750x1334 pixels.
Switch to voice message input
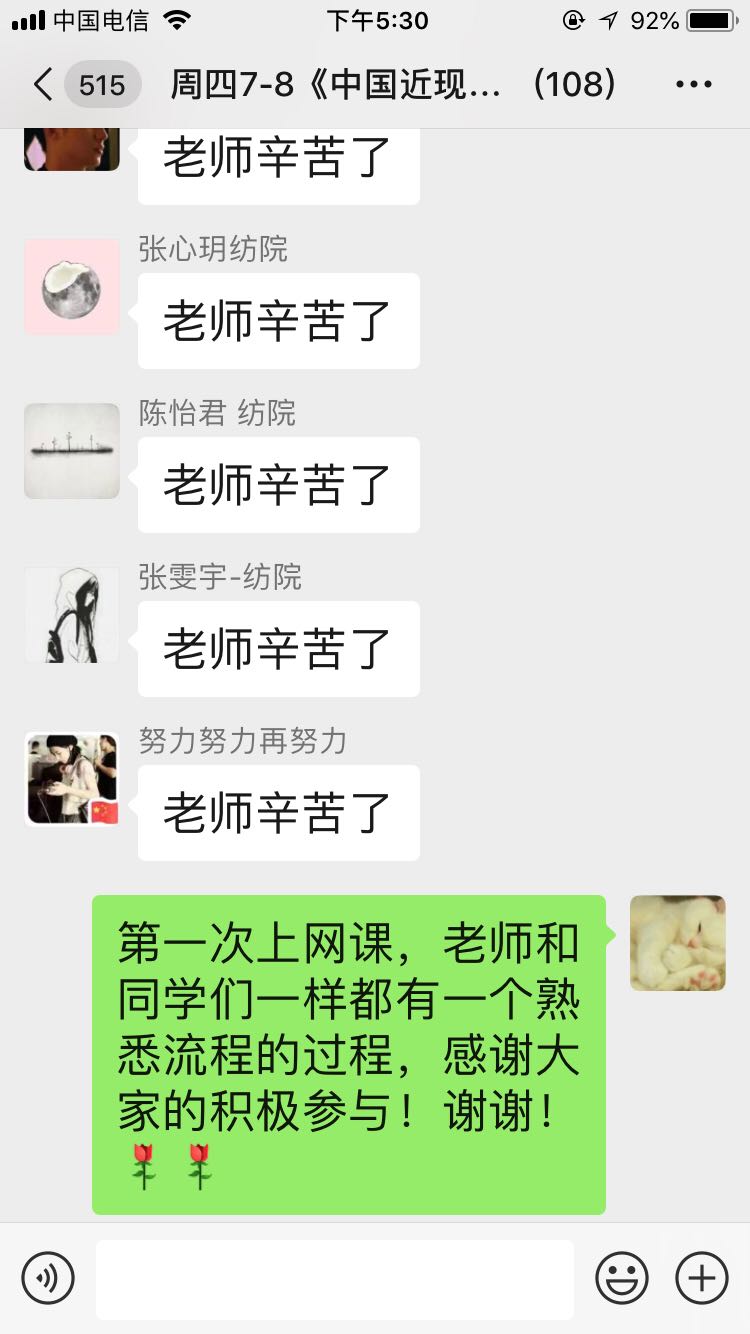click(x=48, y=1278)
